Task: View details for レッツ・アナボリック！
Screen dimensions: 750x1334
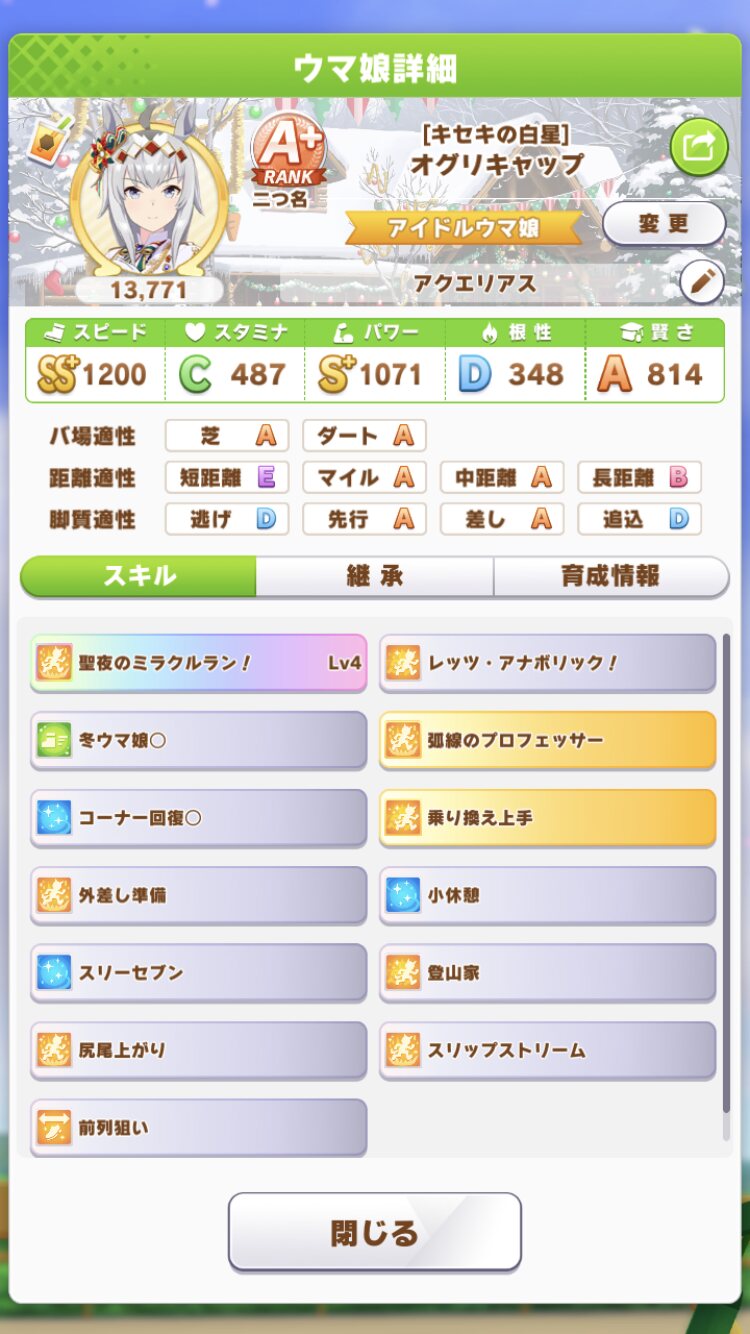Action: pos(547,662)
